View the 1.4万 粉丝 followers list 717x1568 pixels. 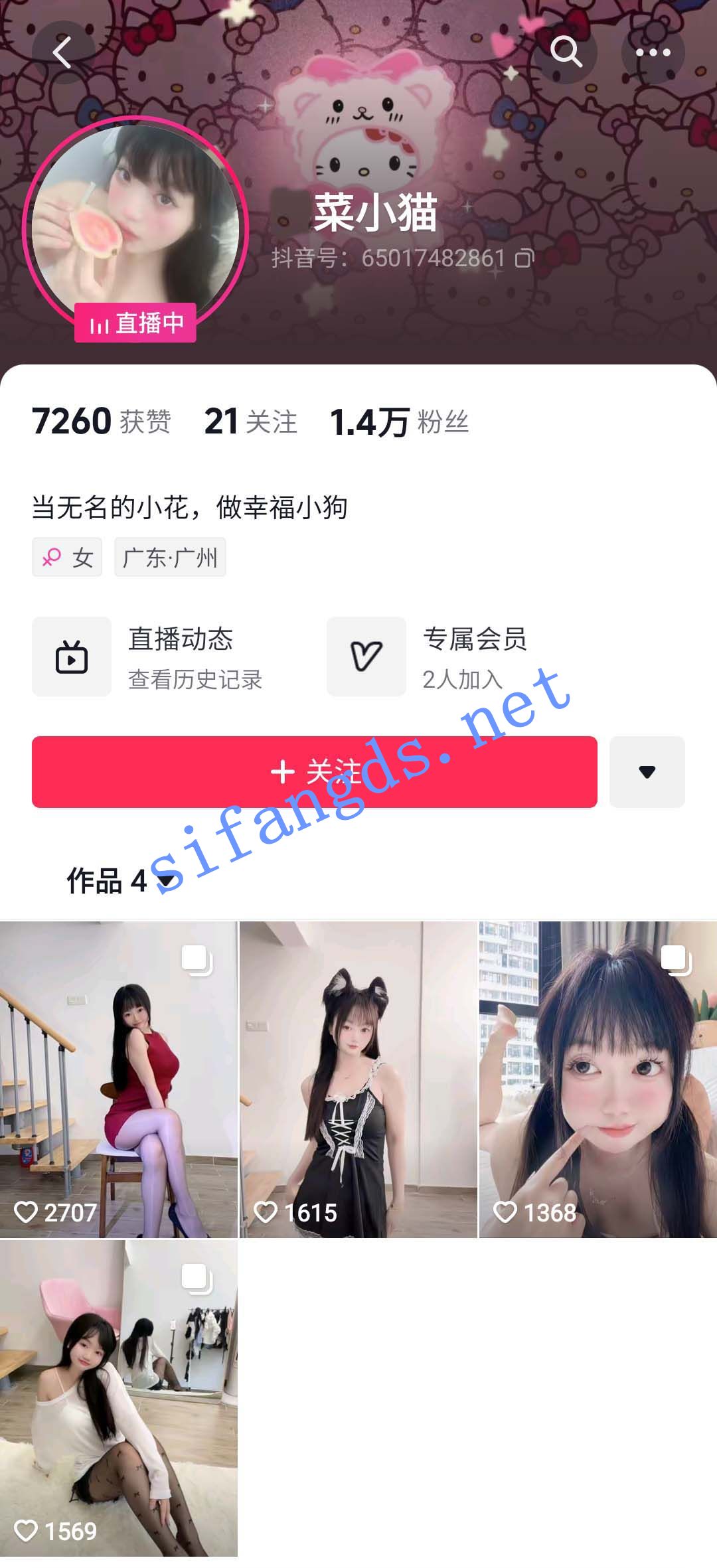[400, 422]
